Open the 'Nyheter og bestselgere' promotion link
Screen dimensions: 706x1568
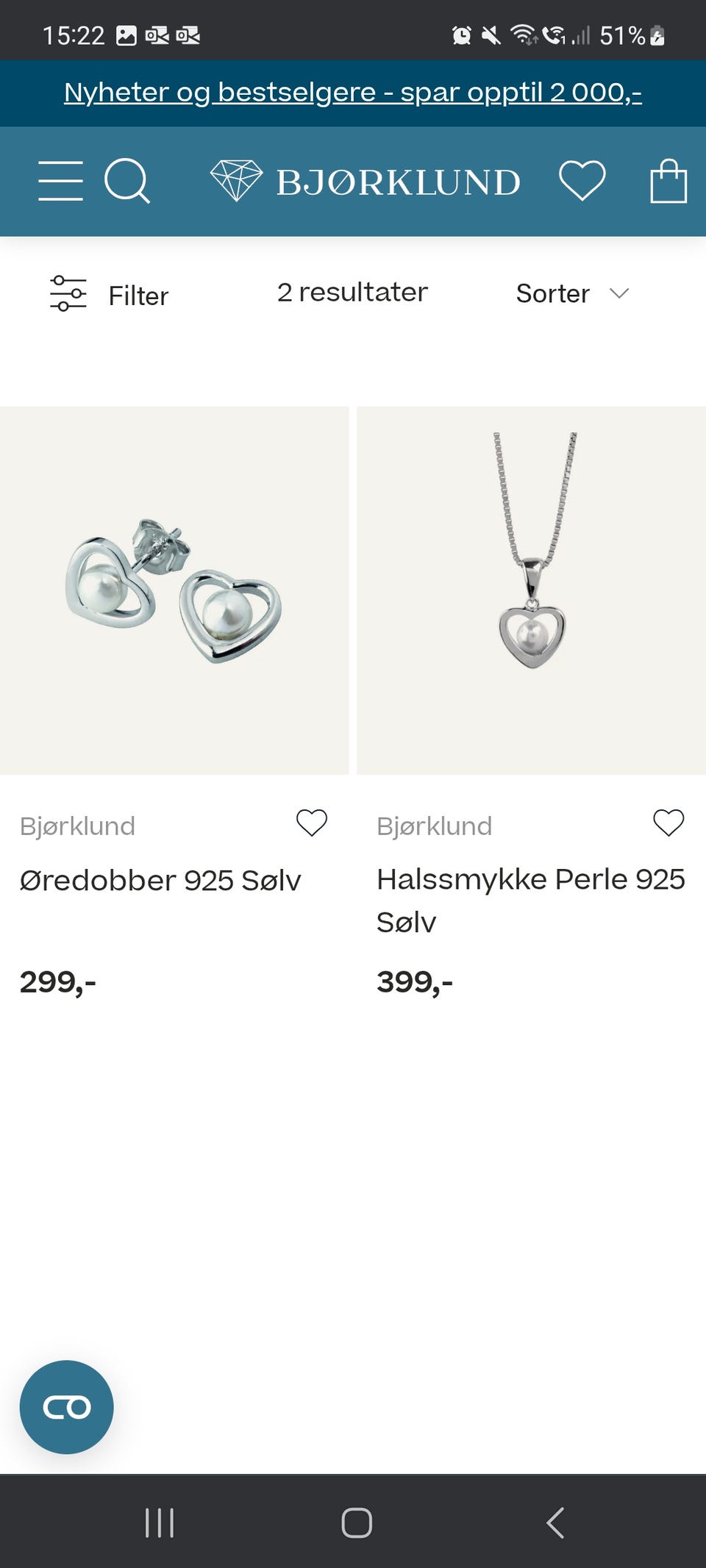[353, 93]
